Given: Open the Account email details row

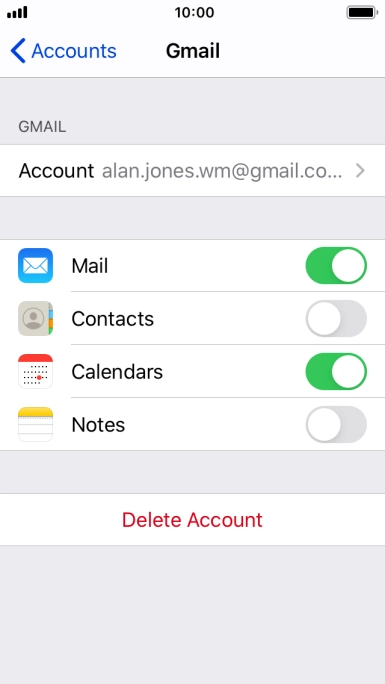Looking at the screenshot, I should pyautogui.click(x=192, y=171).
